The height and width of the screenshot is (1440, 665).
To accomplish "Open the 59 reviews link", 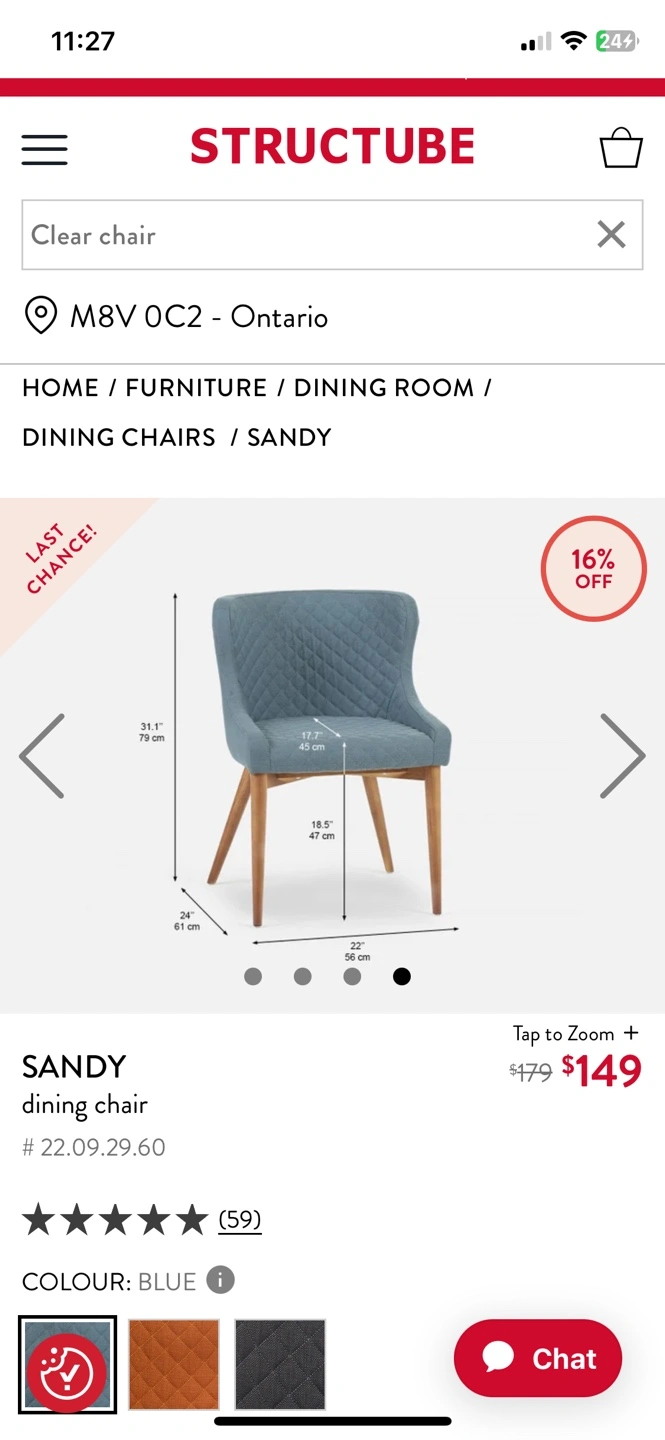I will point(240,1219).
